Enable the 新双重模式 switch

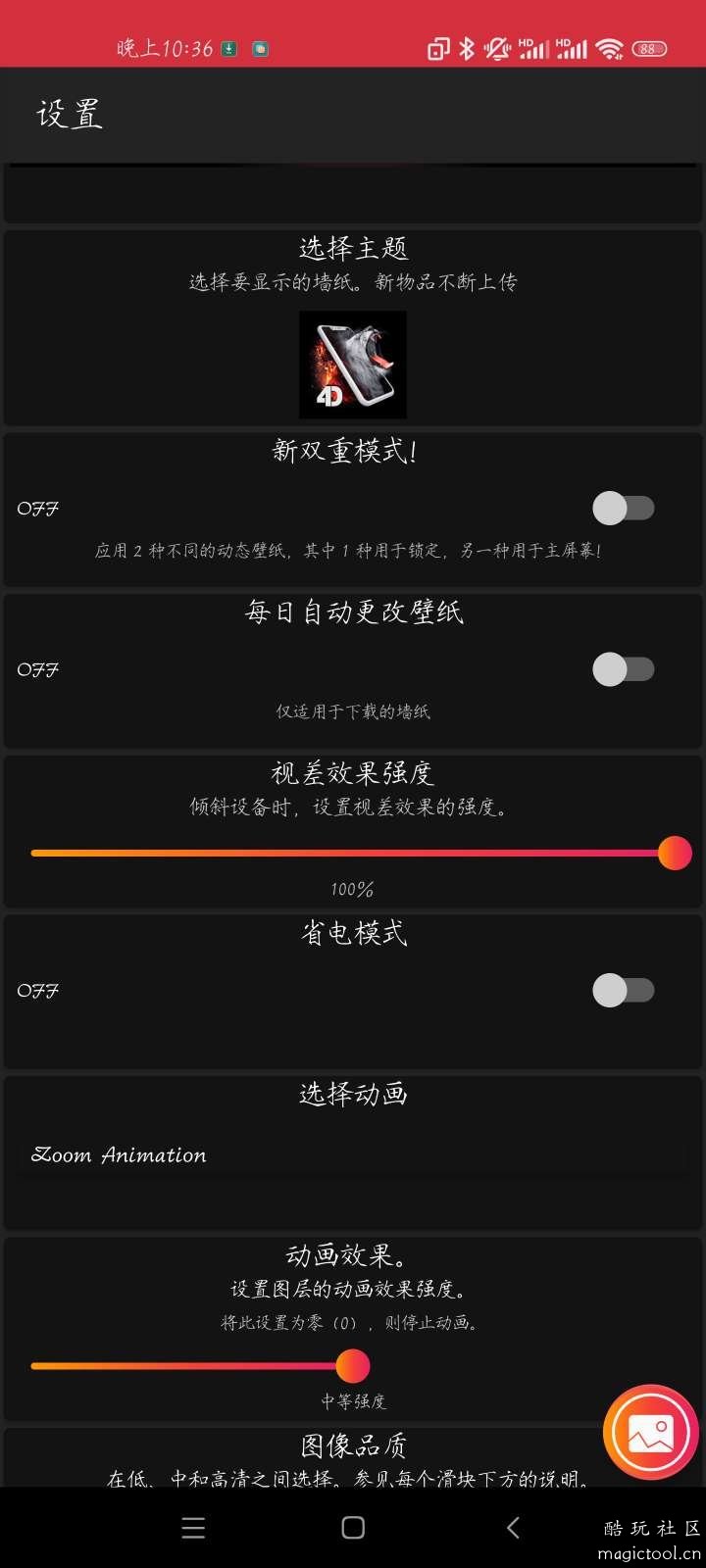coord(623,508)
